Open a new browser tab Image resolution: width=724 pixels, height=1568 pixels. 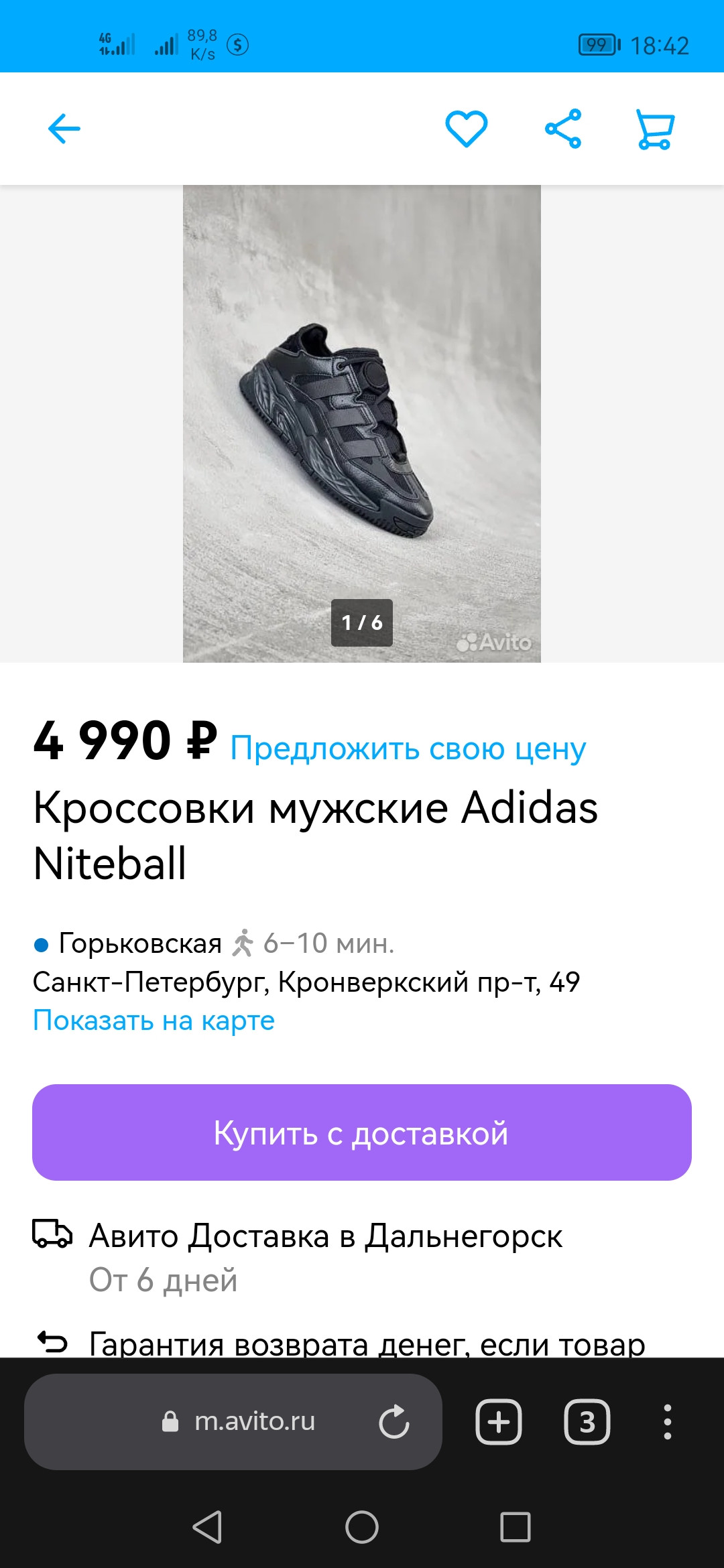click(x=499, y=1422)
